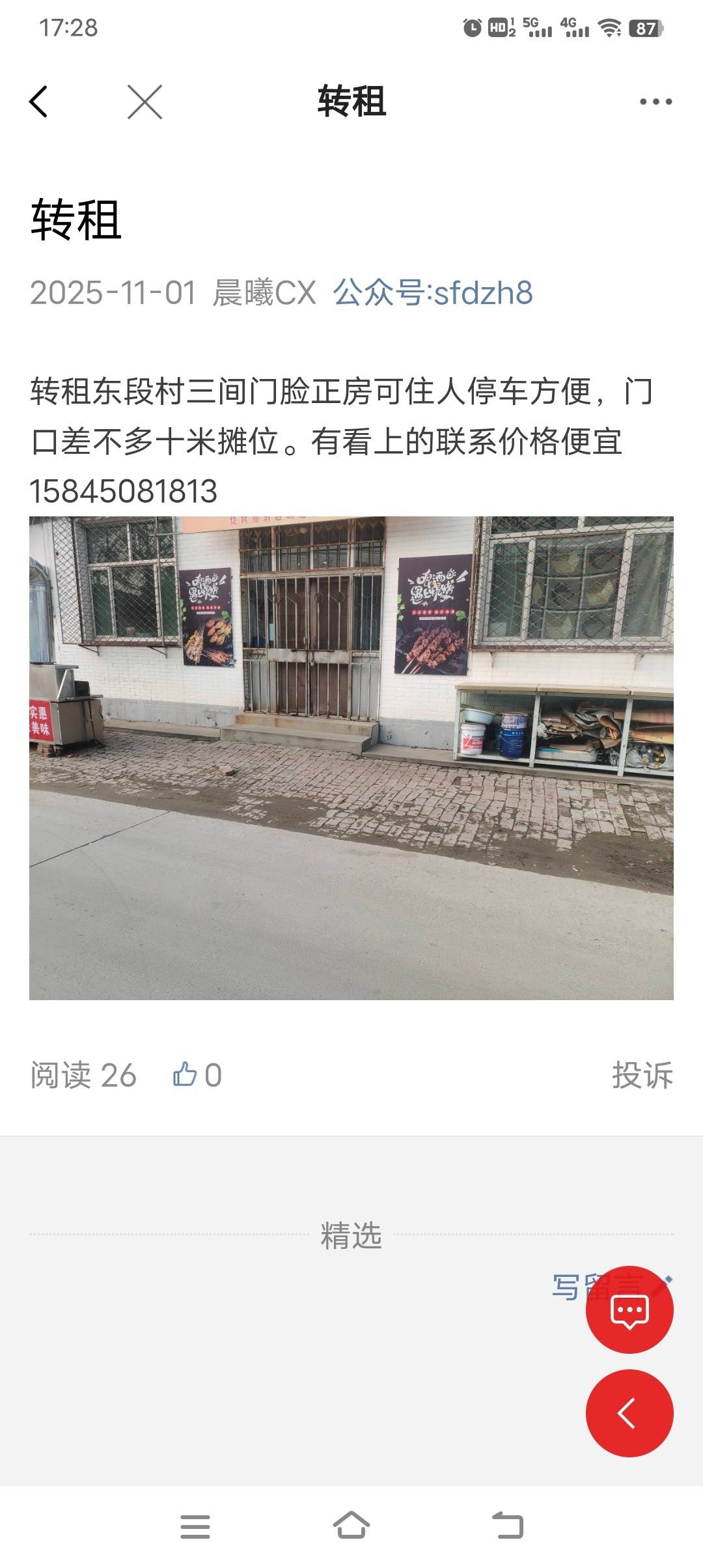Open the storefront photo in the post
Screen dimensions: 703x1568
point(351,758)
